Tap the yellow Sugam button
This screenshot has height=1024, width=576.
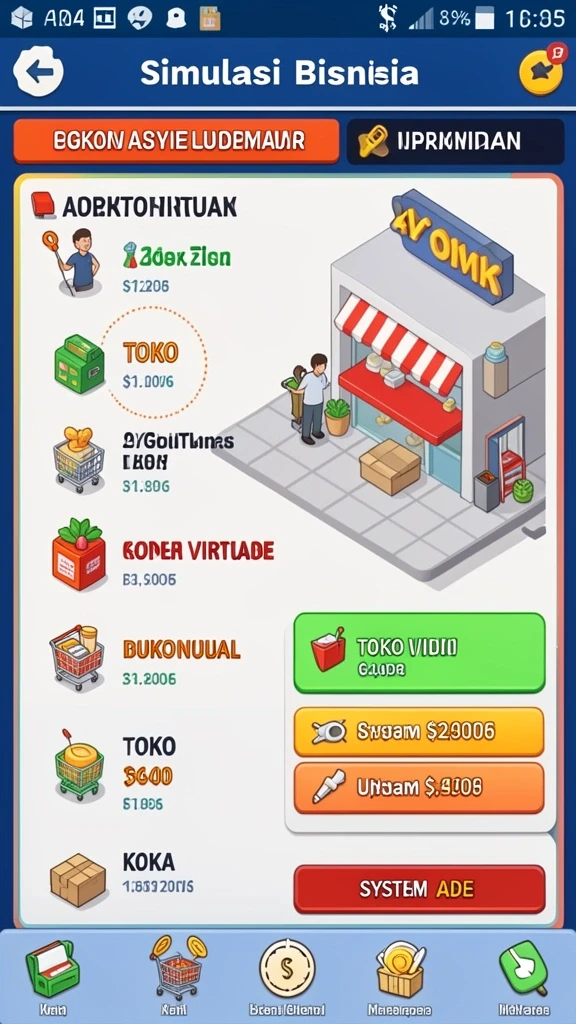pyautogui.click(x=419, y=731)
